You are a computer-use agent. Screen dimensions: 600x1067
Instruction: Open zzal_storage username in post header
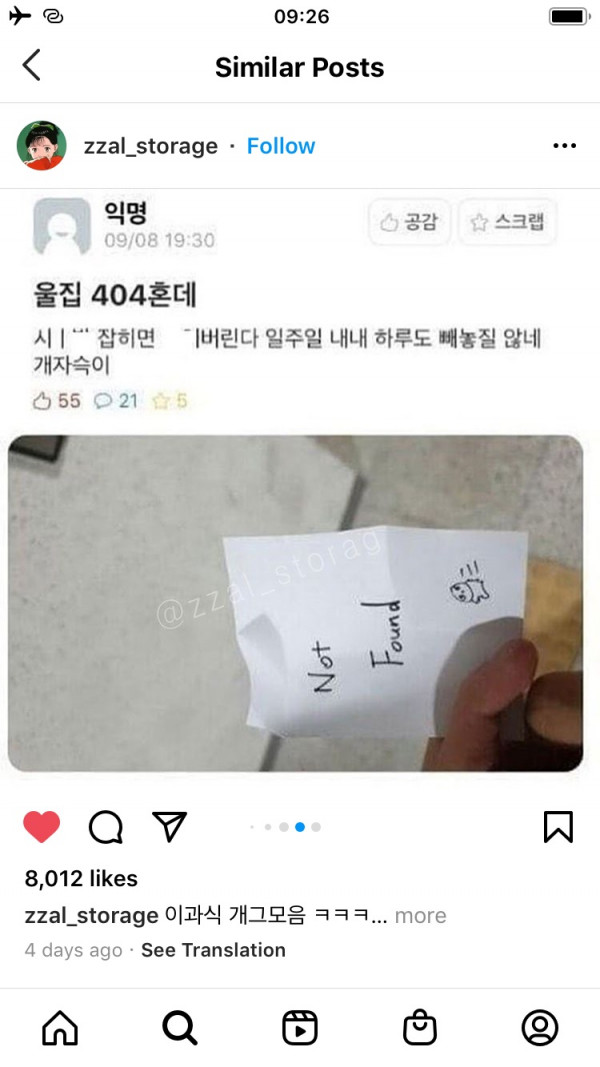(x=150, y=146)
